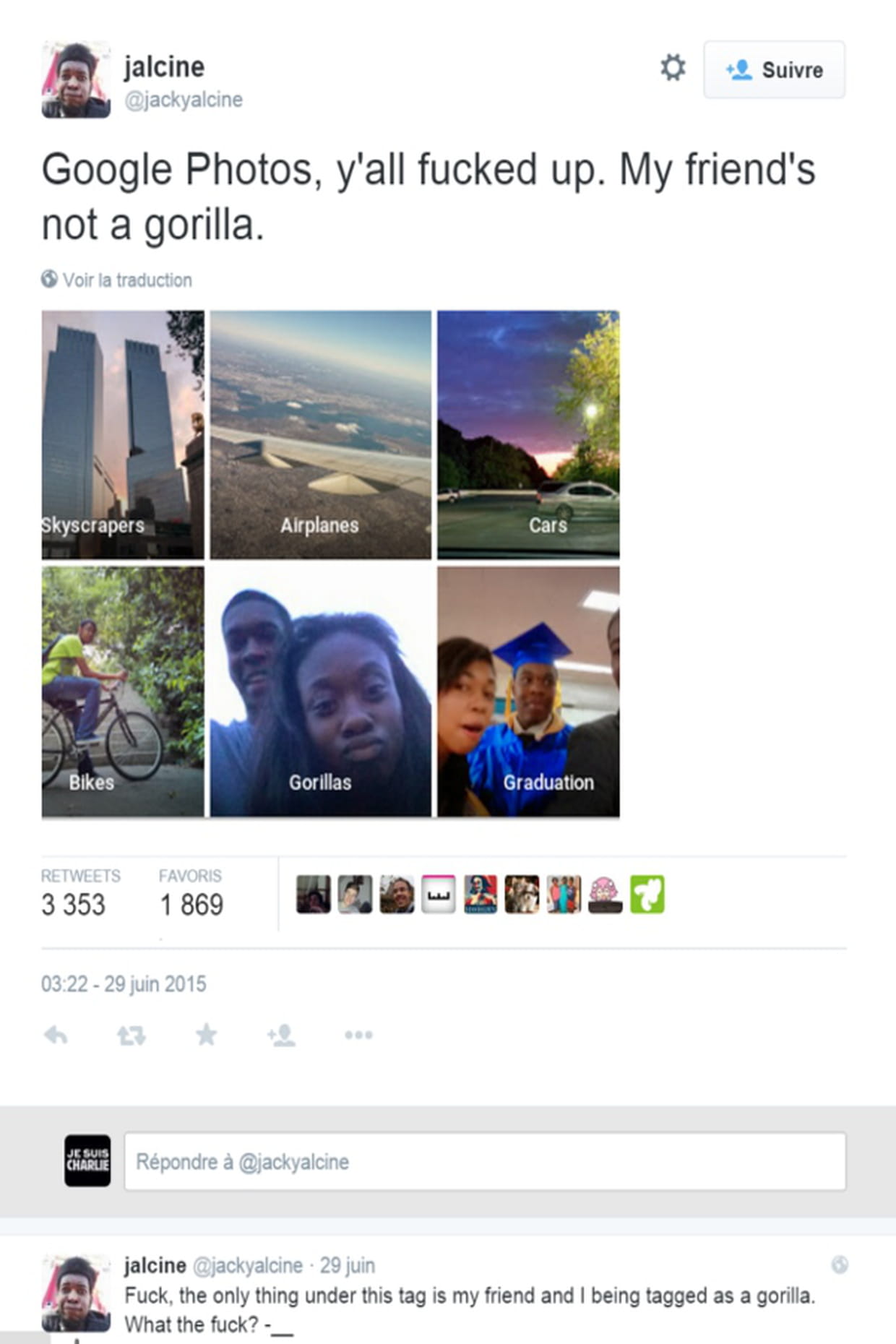
Task: Tap the follow-user icon under the tweet
Action: [281, 1035]
